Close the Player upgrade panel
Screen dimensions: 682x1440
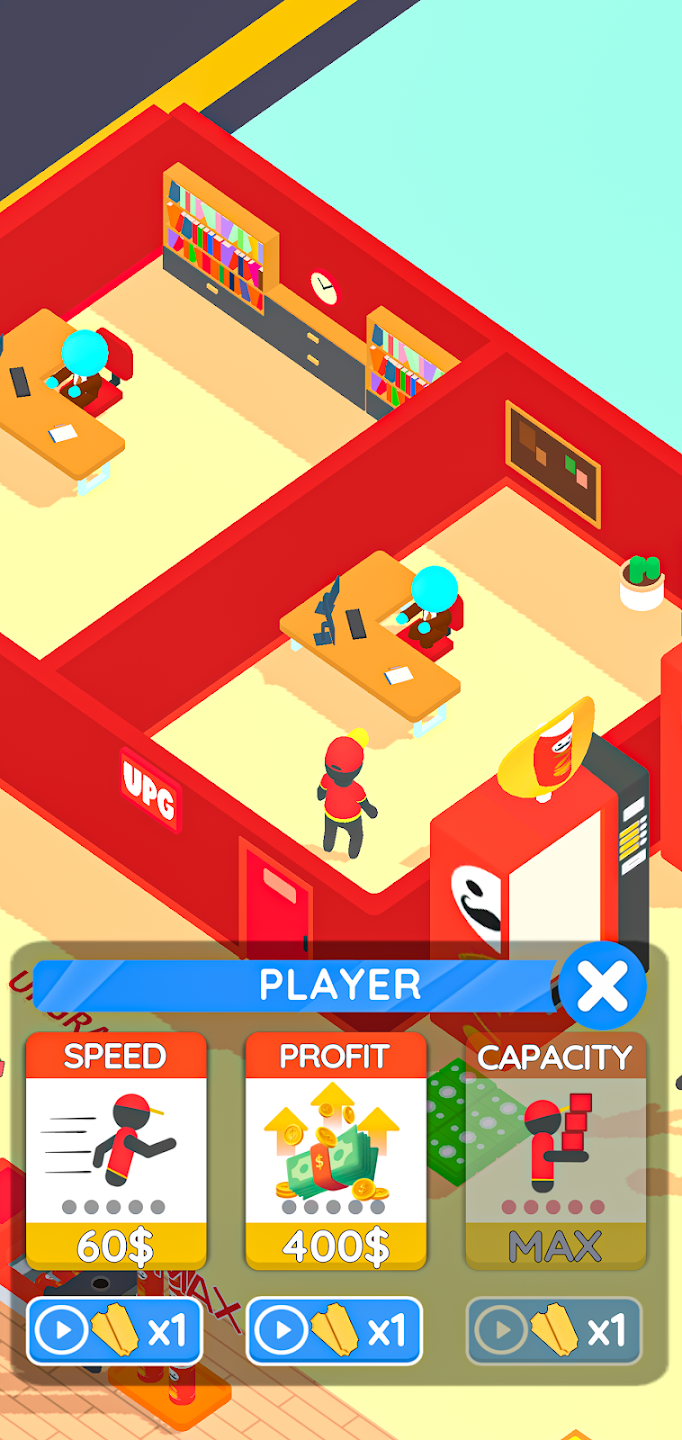602,986
